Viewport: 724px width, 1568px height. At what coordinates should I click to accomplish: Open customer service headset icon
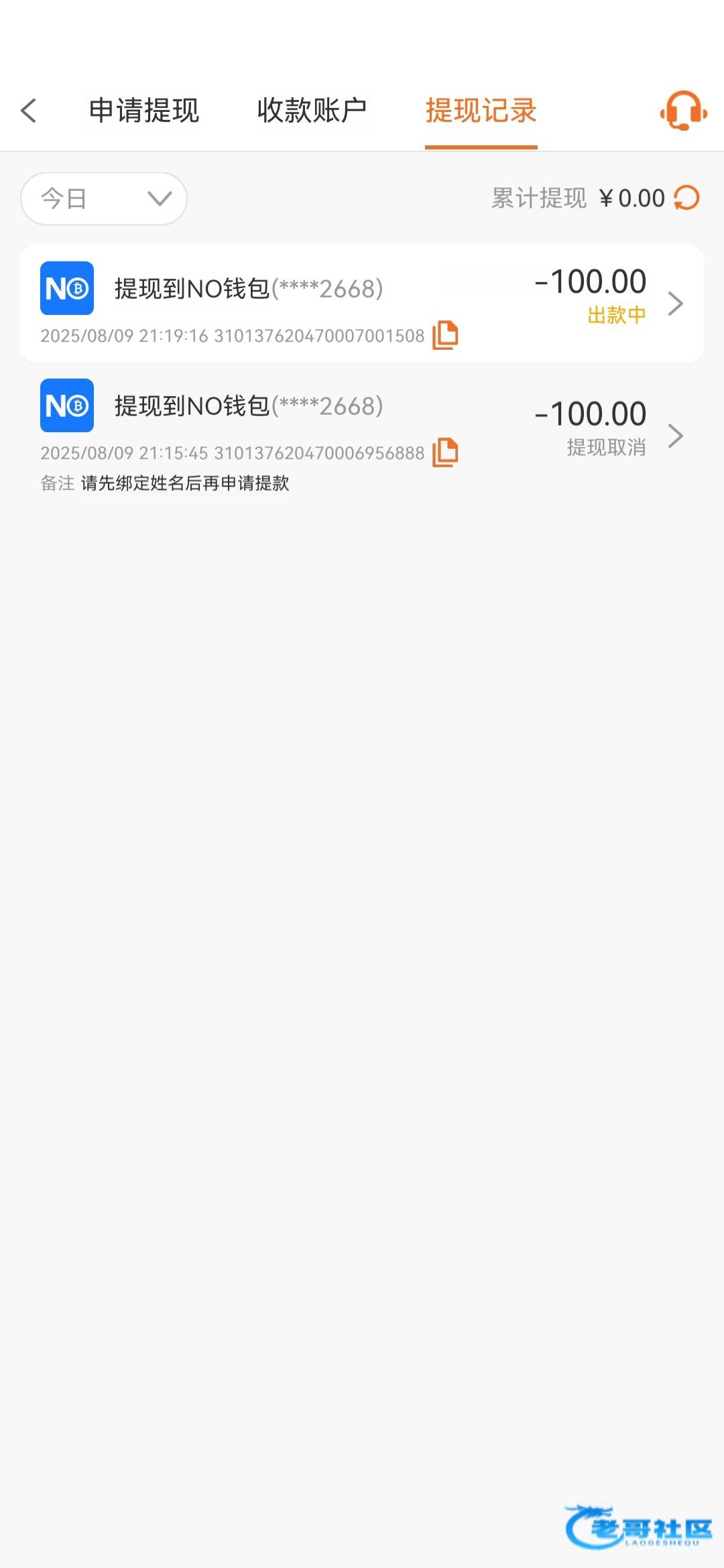point(683,111)
